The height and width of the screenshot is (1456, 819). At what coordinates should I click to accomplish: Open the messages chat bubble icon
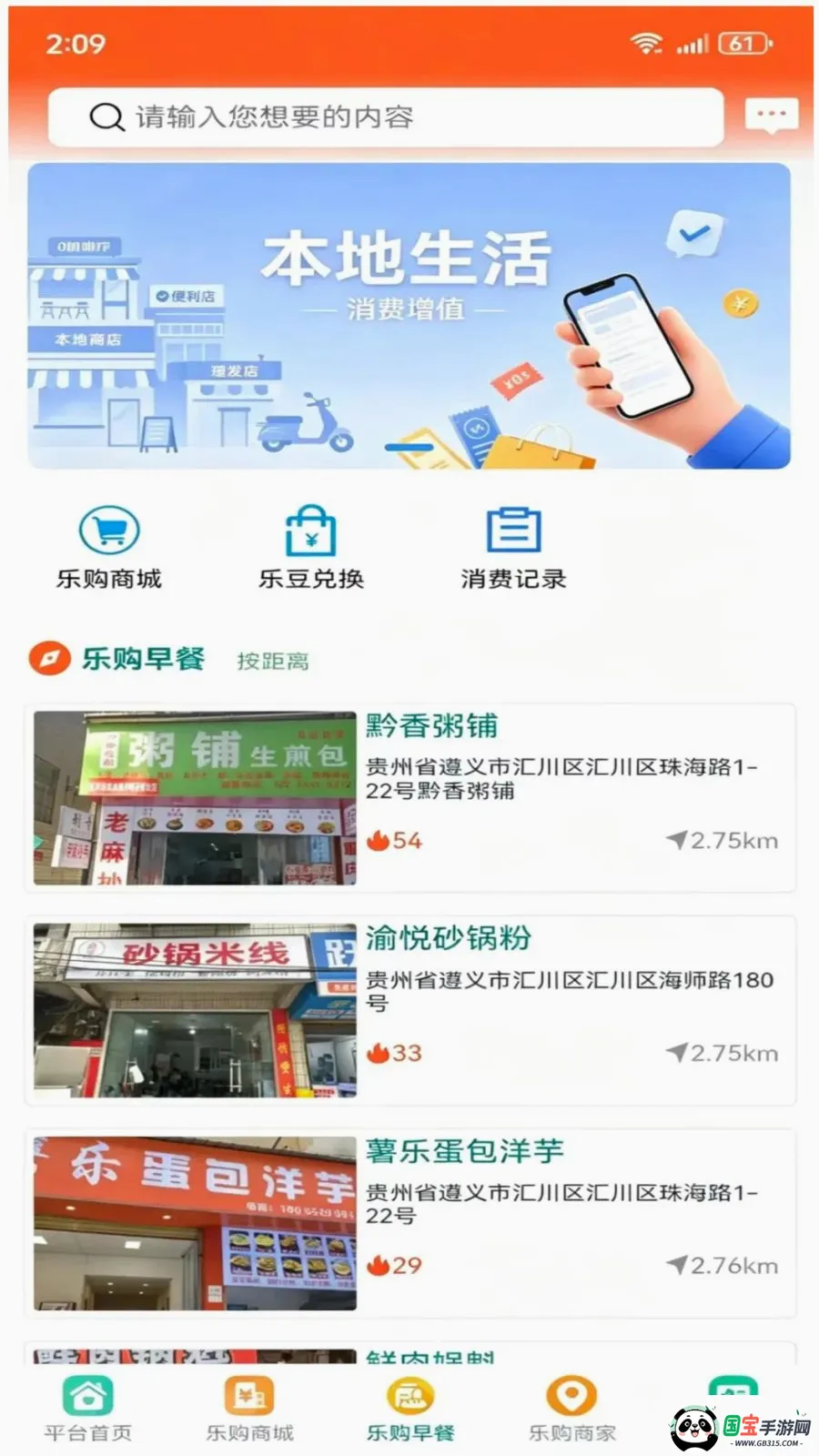point(771,116)
